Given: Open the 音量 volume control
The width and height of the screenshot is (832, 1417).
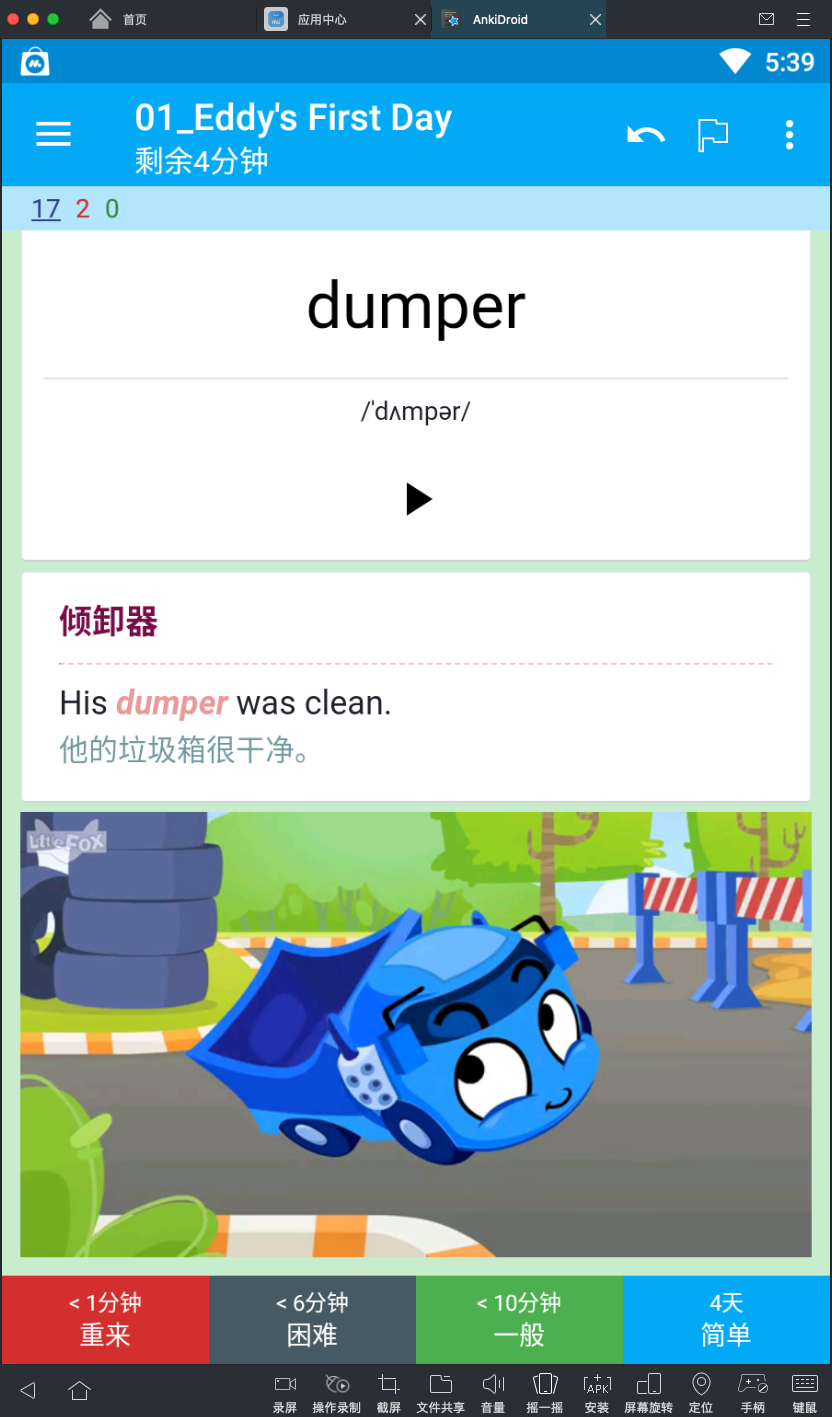Looking at the screenshot, I should 493,1391.
